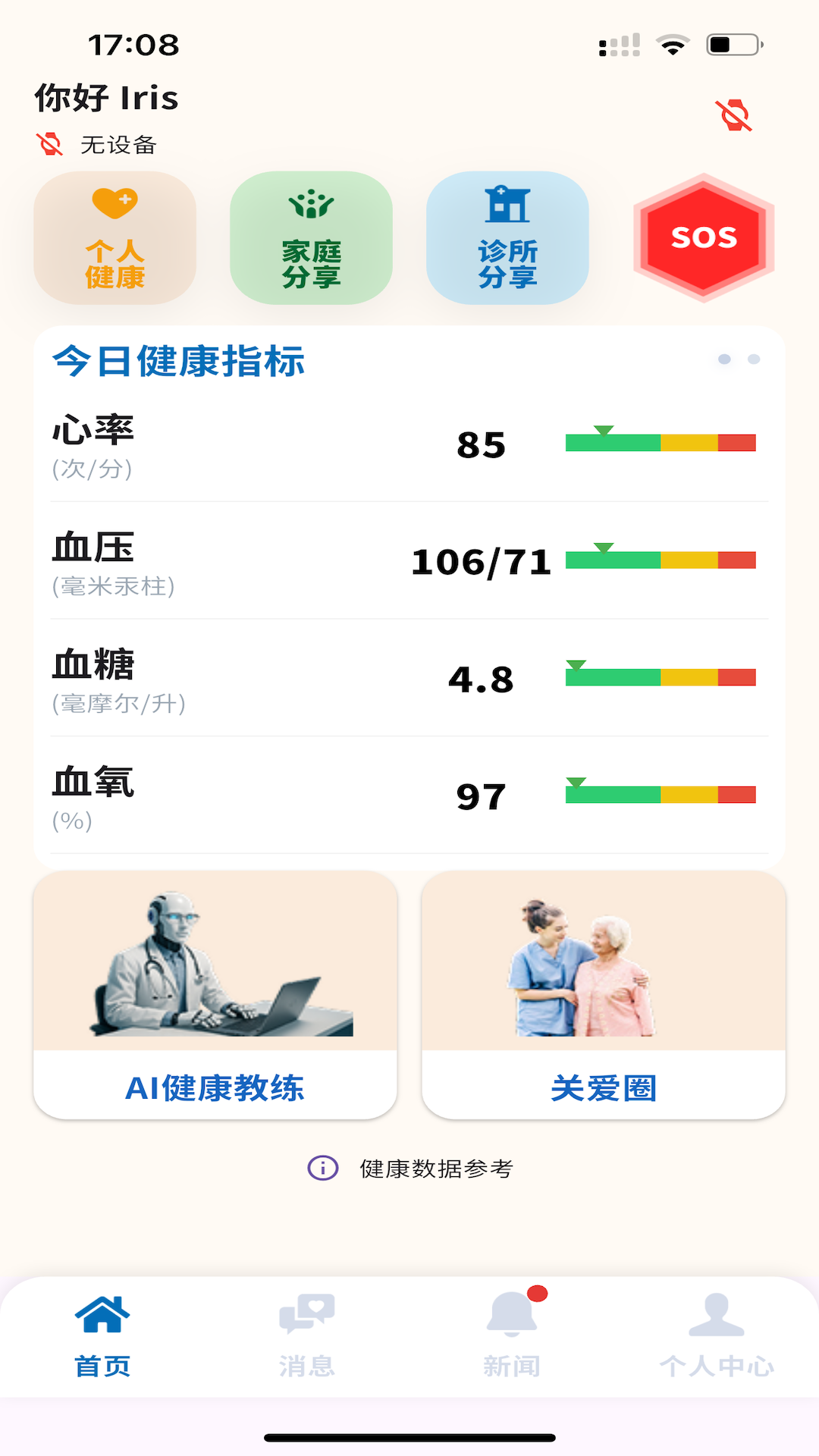This screenshot has height=1456, width=819.
Task: Switch to the second health metrics page
Action: tap(753, 359)
